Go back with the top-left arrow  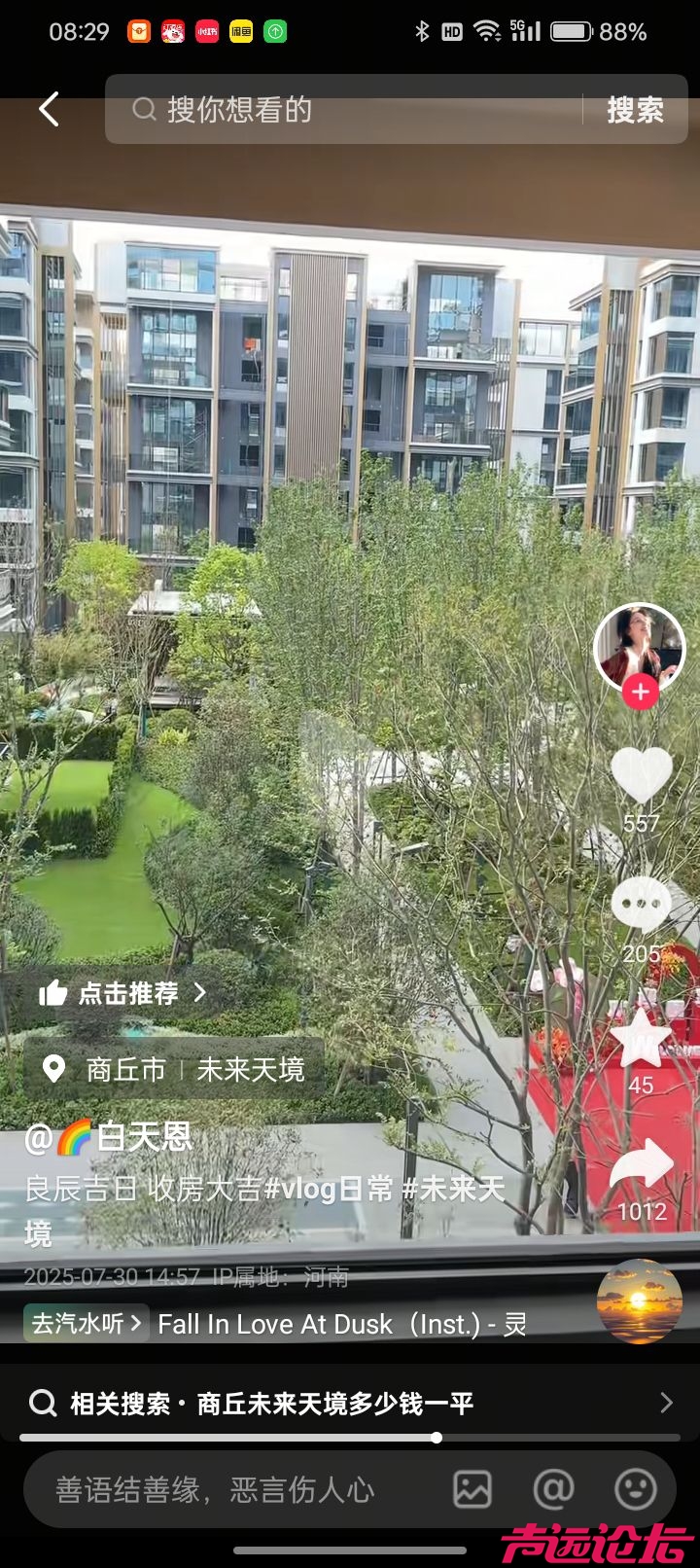(50, 109)
